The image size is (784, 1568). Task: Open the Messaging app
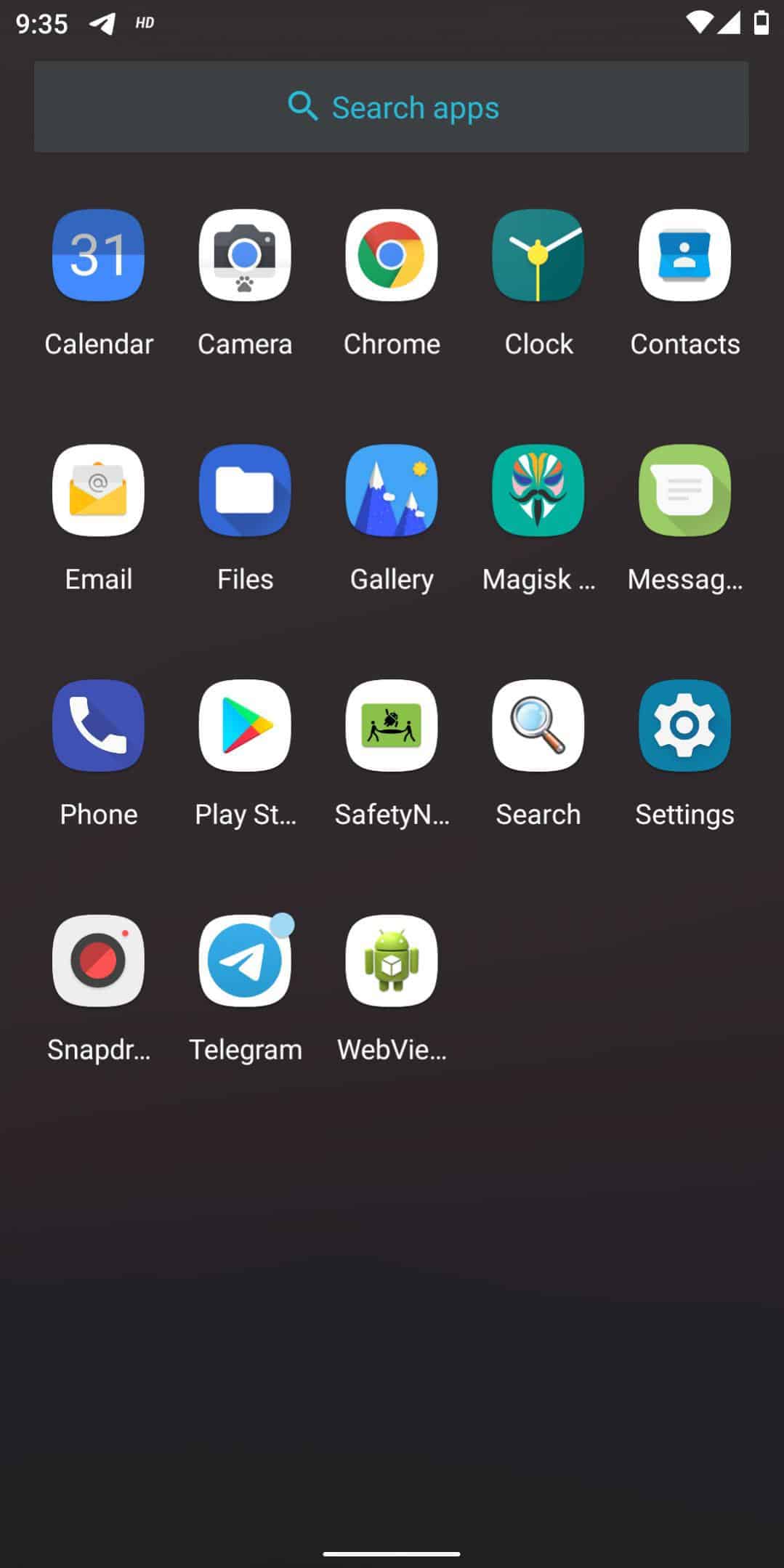point(684,490)
